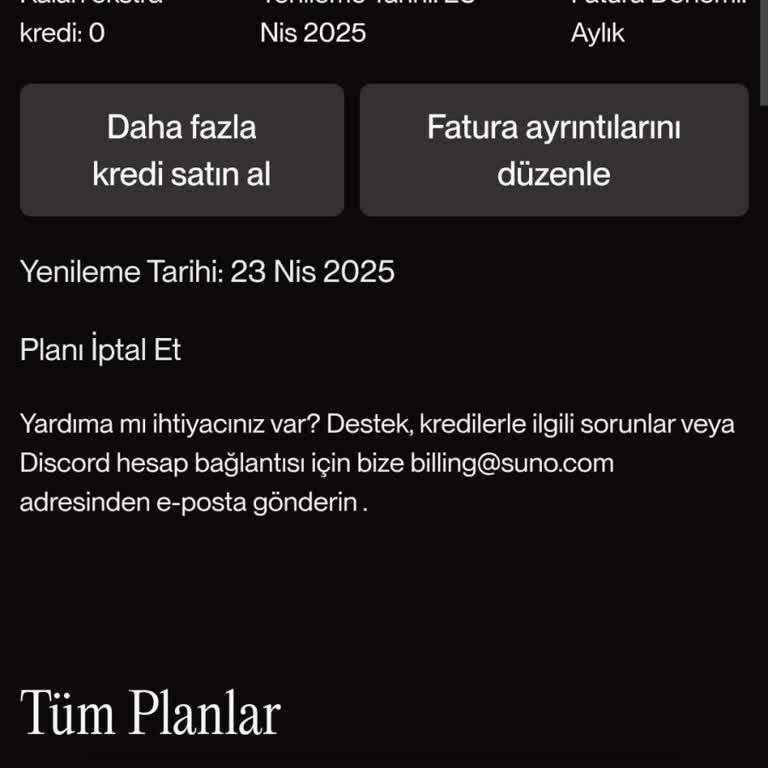Image resolution: width=768 pixels, height=768 pixels.
Task: Select Planı İptal Et
Action: point(100,351)
